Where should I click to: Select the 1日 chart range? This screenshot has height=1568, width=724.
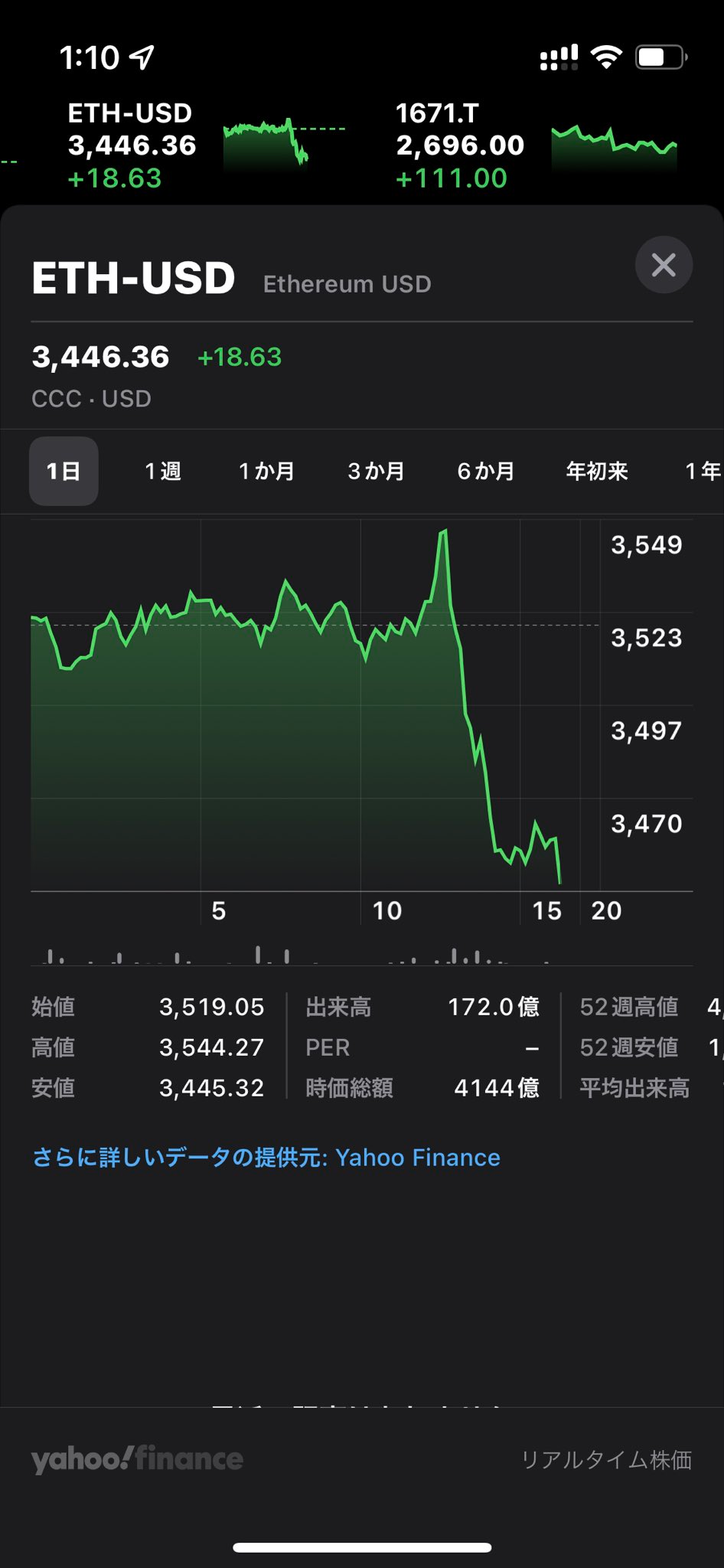pyautogui.click(x=64, y=471)
